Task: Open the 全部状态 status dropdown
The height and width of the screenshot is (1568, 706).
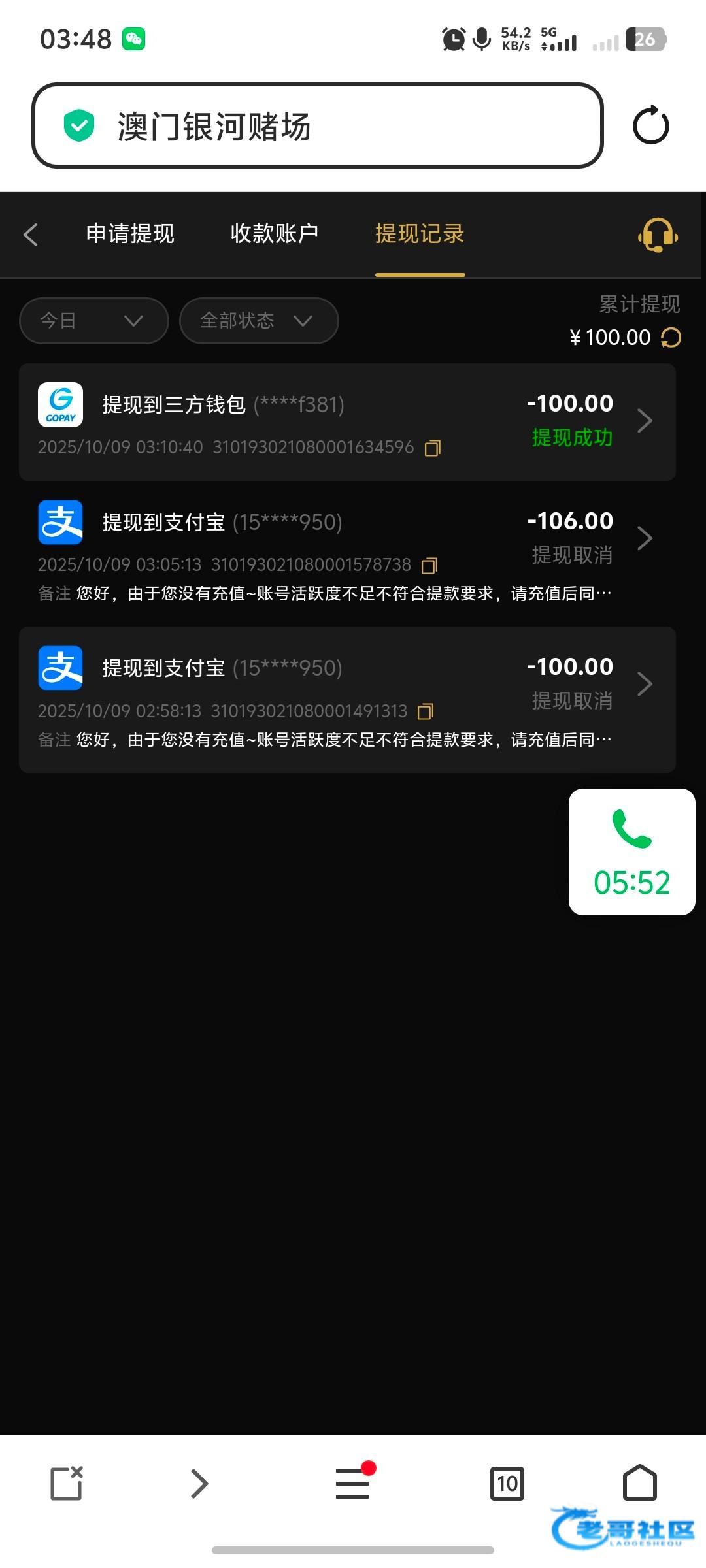Action: [x=258, y=321]
